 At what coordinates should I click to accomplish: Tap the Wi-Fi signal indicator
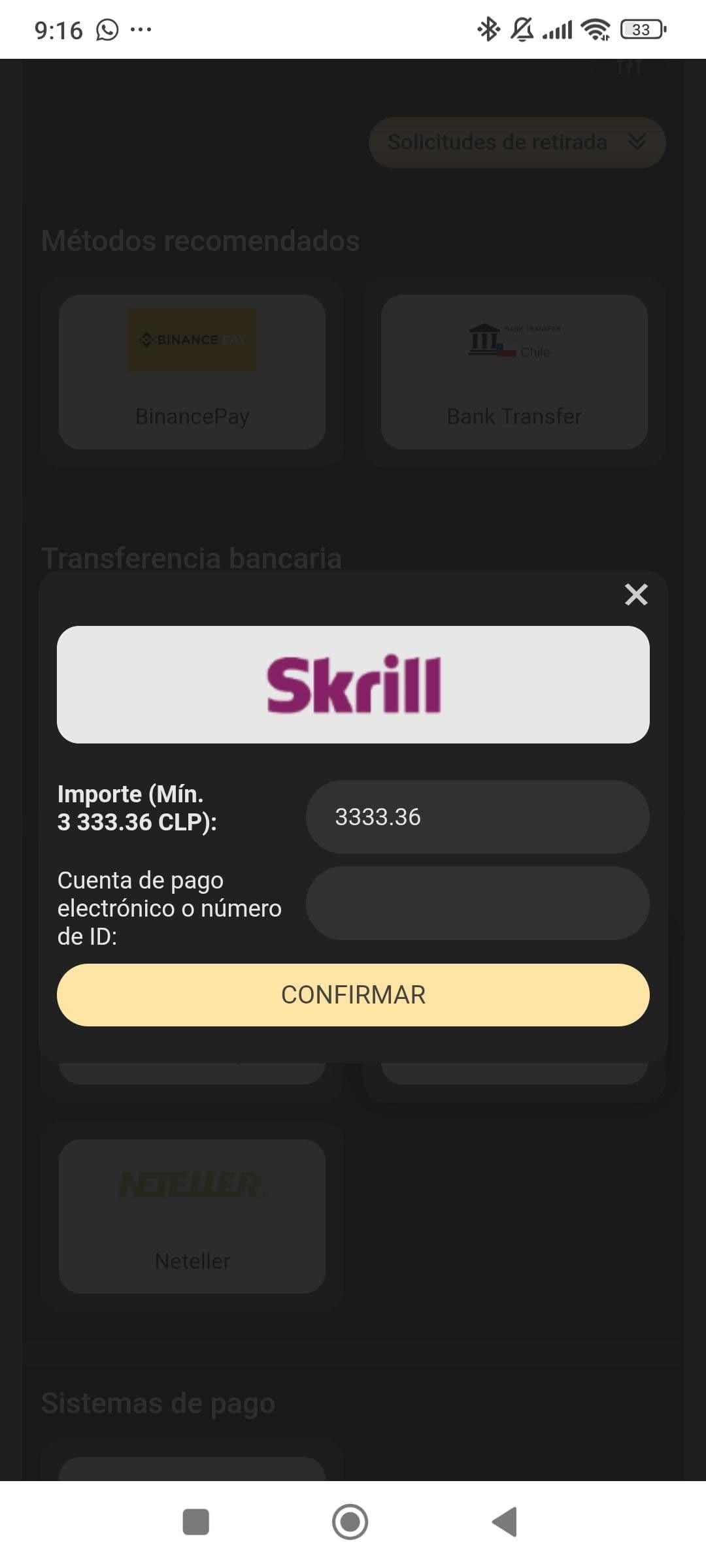[596, 28]
